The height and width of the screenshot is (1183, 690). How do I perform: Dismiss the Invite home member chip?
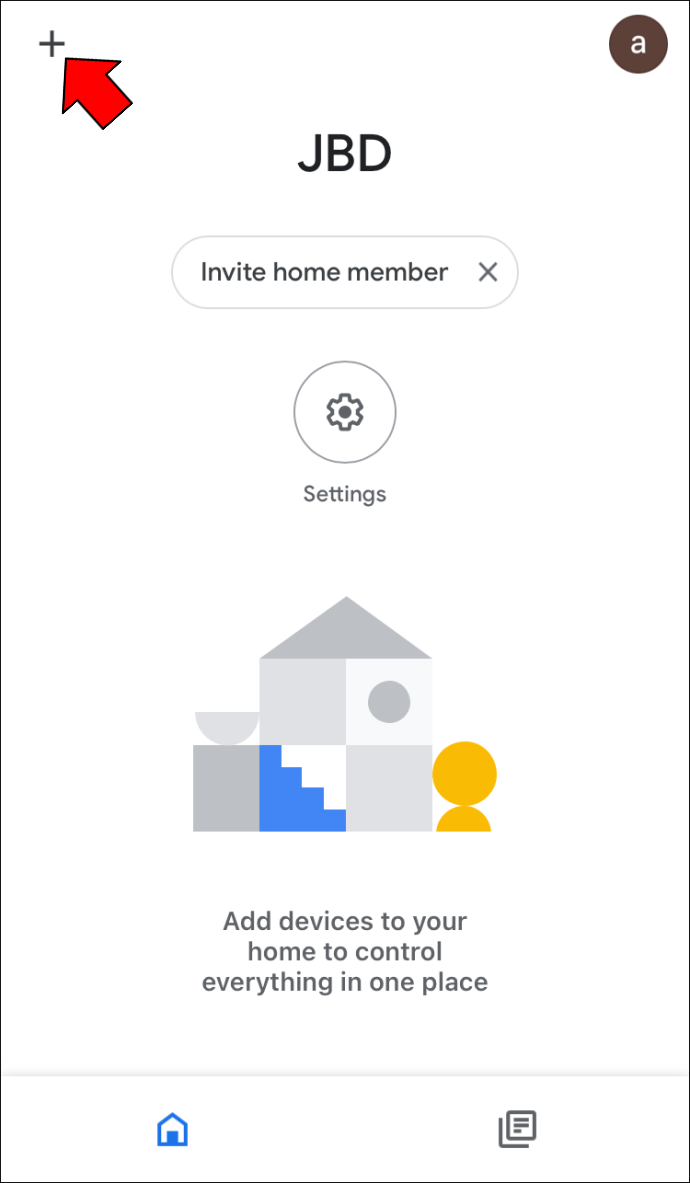click(488, 272)
